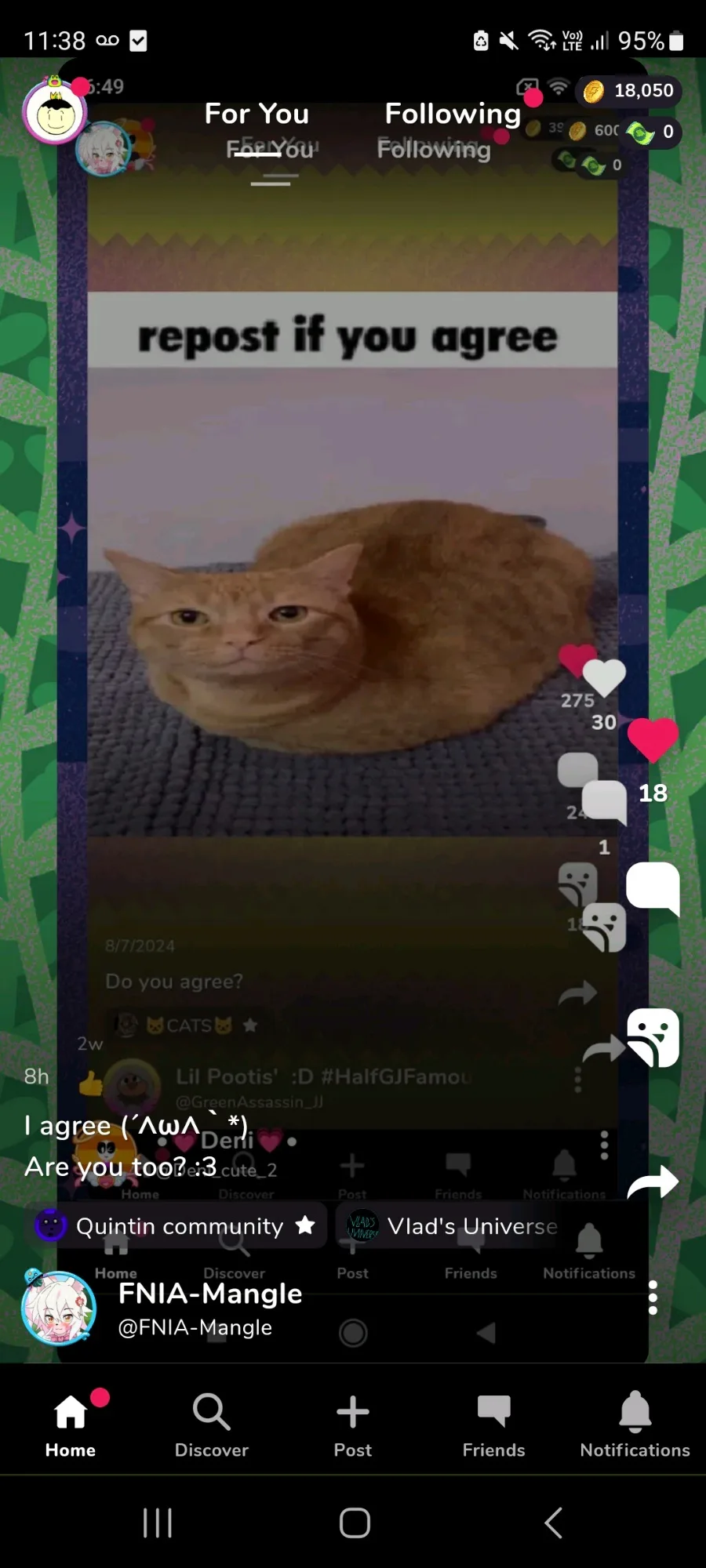Viewport: 706px width, 1568px height.
Task: Create a new Post
Action: click(353, 1426)
